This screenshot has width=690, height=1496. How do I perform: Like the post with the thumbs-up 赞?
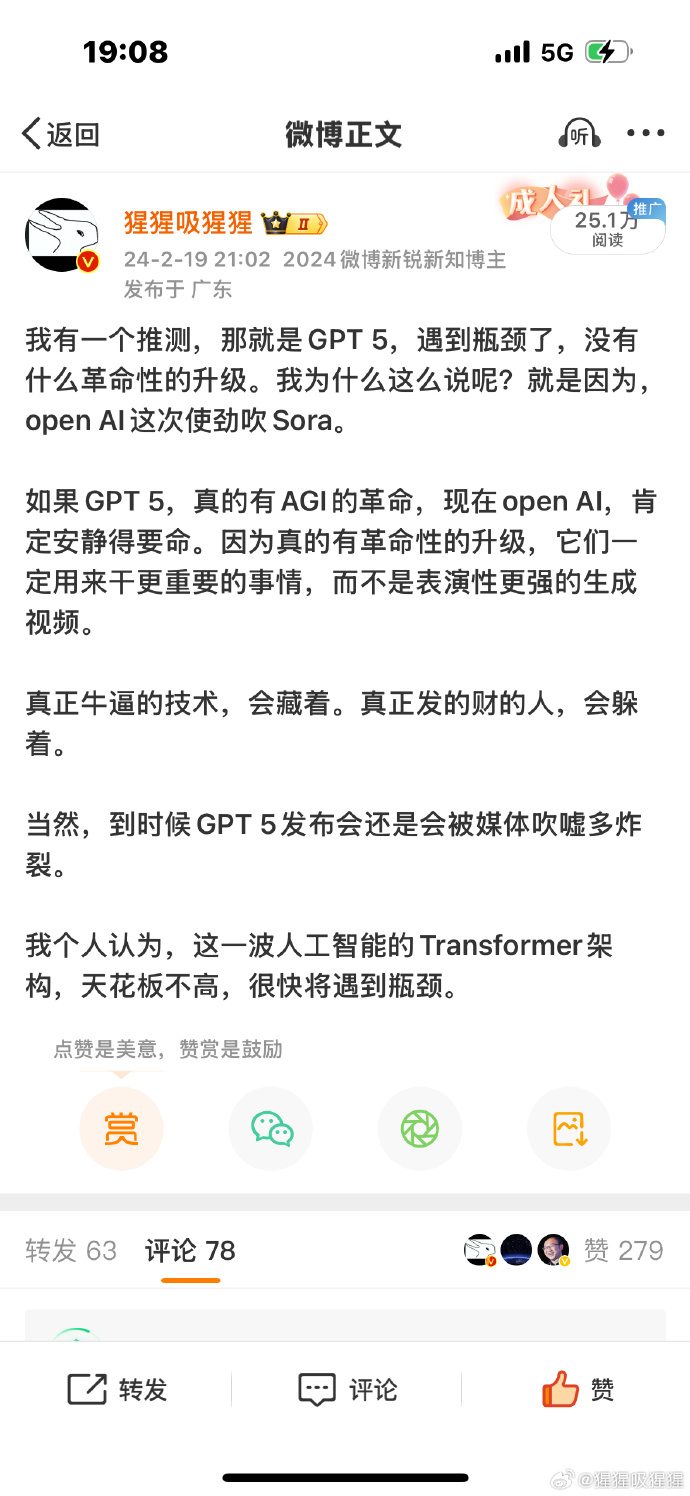(577, 1389)
